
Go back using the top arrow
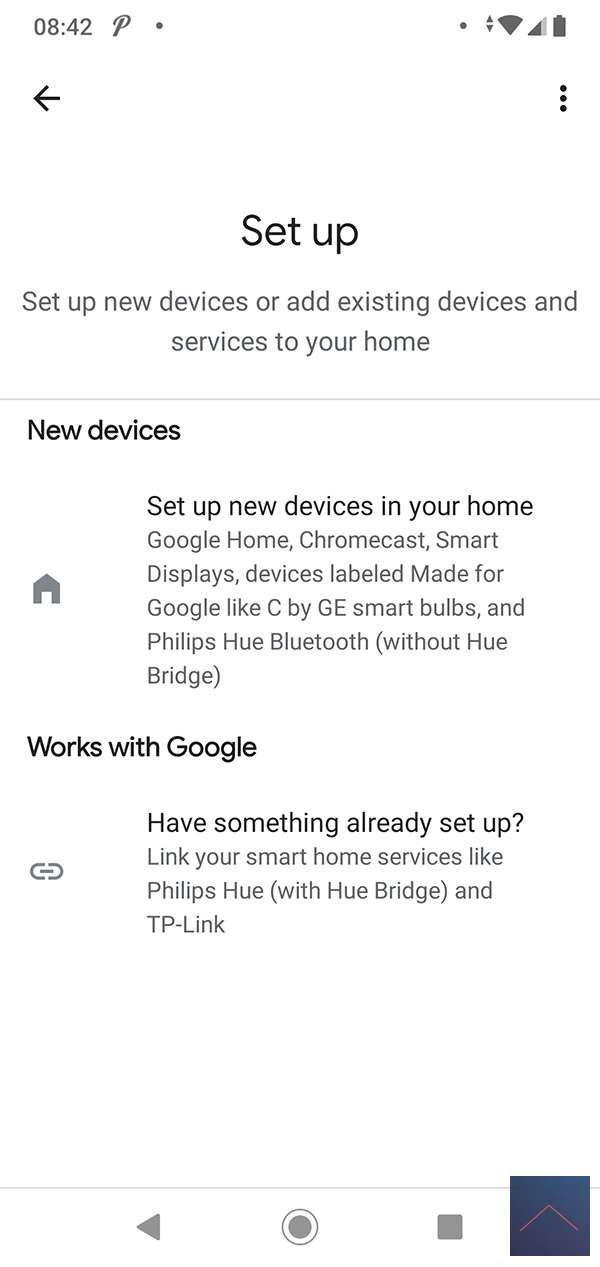coord(47,98)
